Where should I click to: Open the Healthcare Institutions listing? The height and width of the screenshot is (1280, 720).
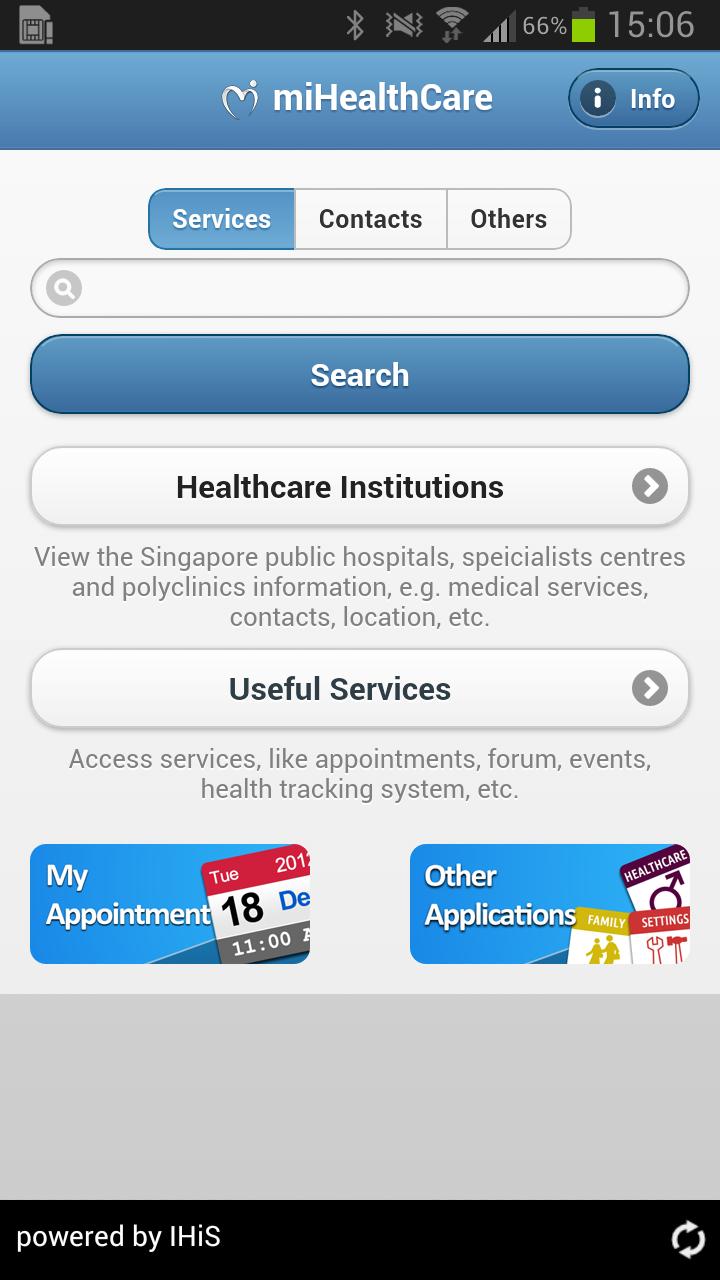point(340,486)
